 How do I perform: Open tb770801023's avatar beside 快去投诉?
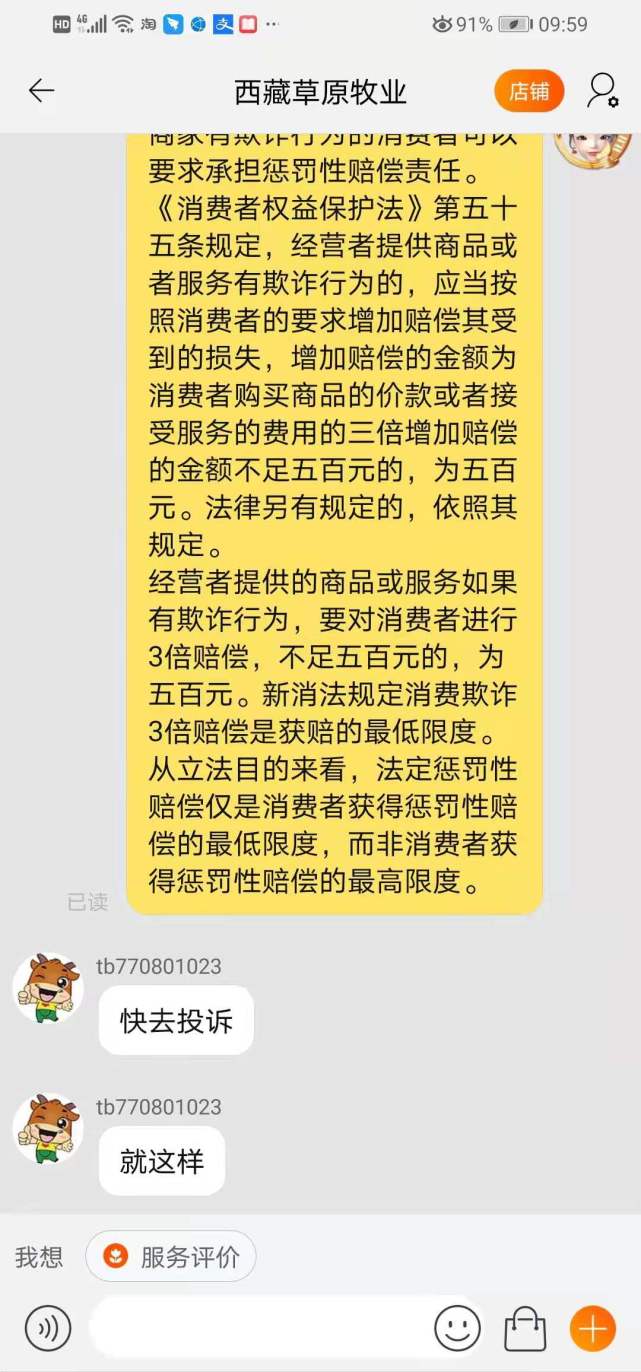coord(47,988)
